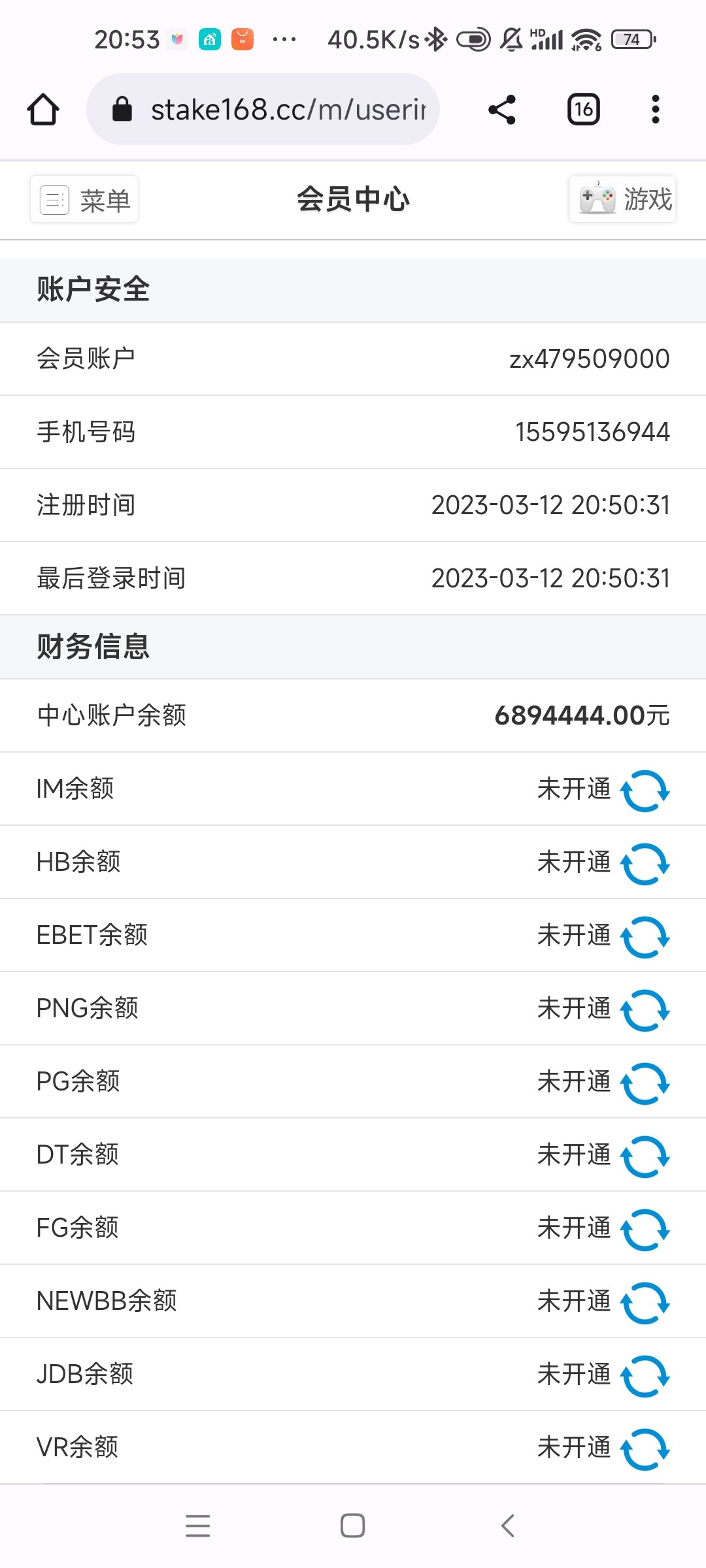Refresh the FG余额 balance
Screen dimensions: 706x1568
tap(645, 1230)
